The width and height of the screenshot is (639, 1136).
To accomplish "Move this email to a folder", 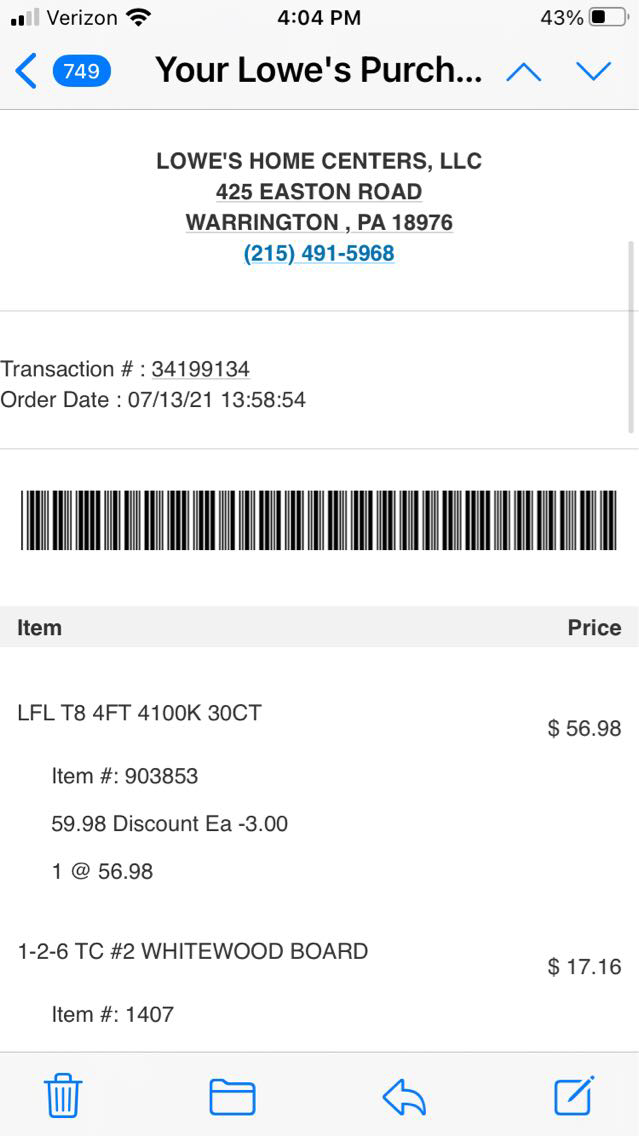I will 232,1096.
